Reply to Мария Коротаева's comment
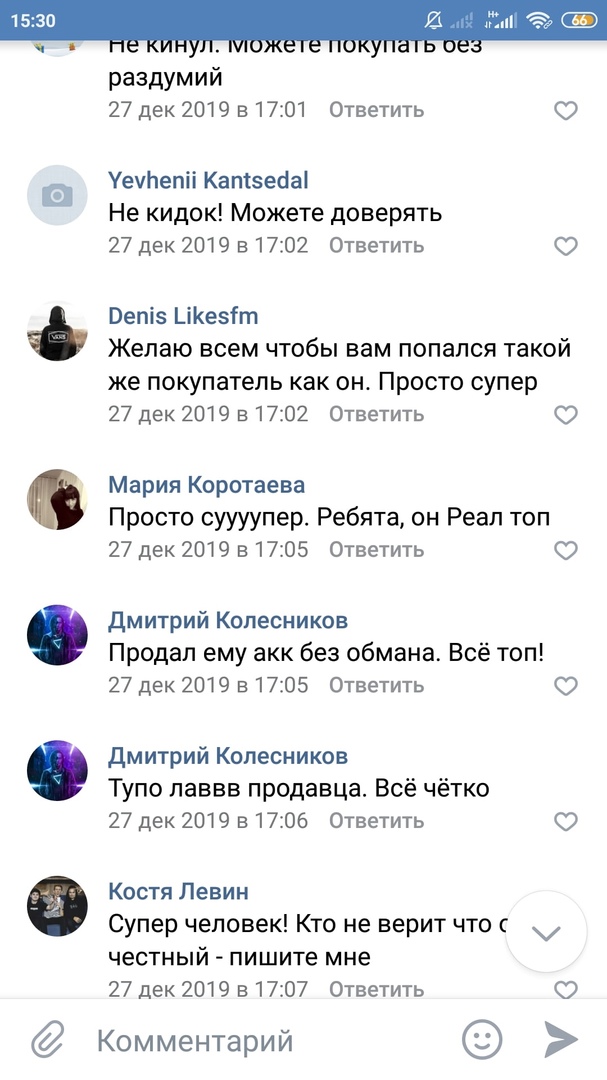The width and height of the screenshot is (607, 1080). [x=376, y=549]
